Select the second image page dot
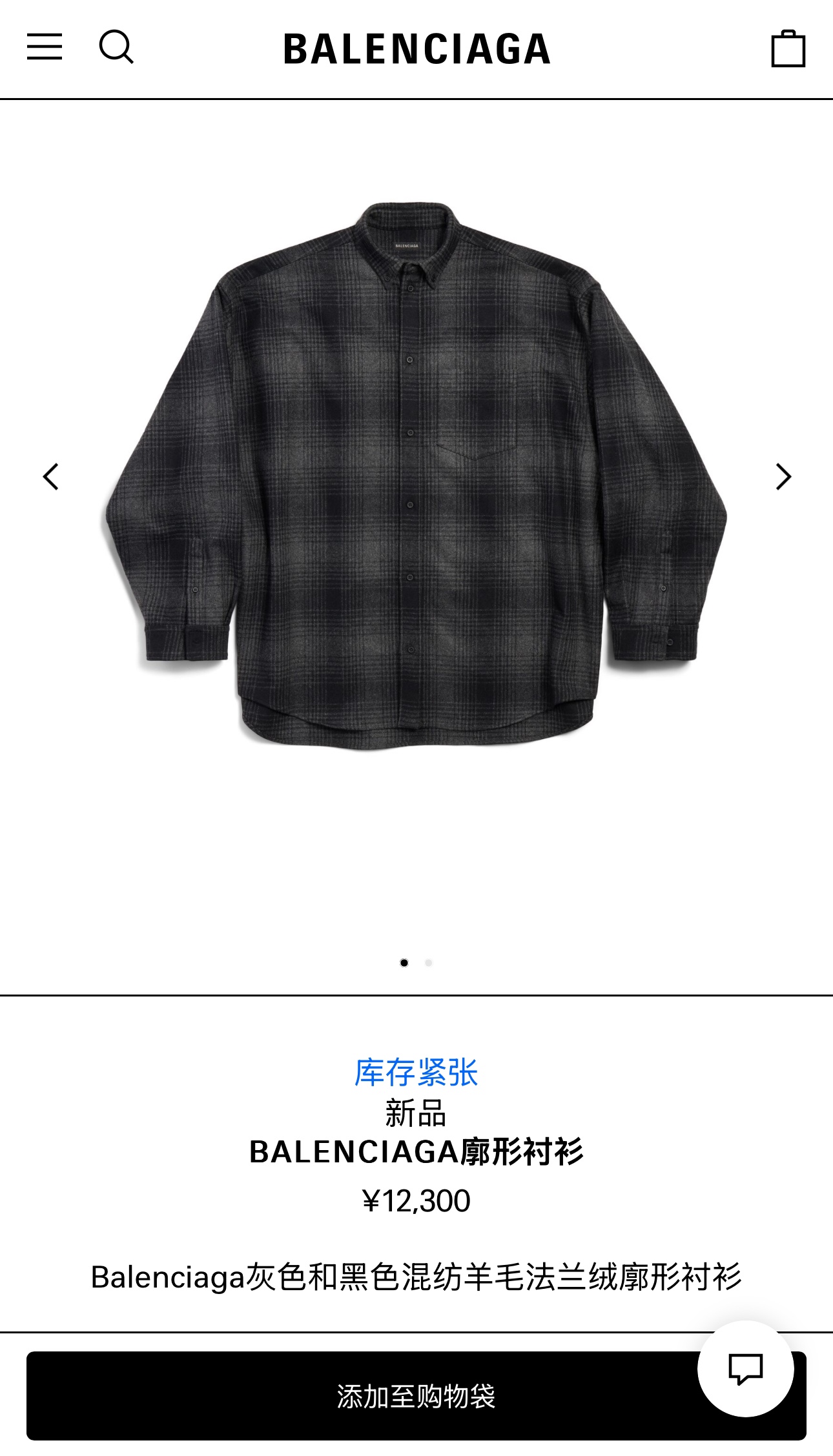The height and width of the screenshot is (1456, 833). [428, 963]
